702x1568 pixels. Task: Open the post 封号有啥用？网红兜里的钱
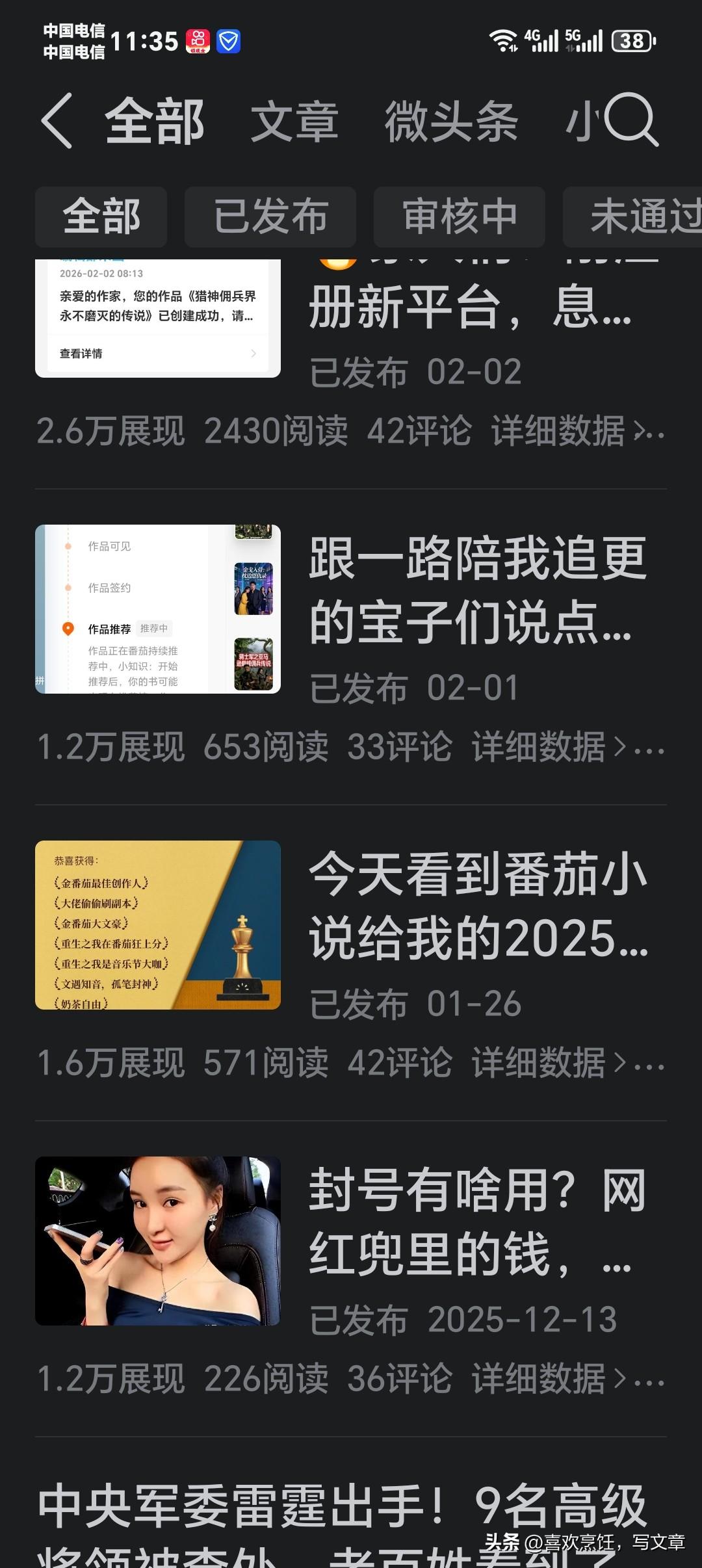[x=477, y=1222]
